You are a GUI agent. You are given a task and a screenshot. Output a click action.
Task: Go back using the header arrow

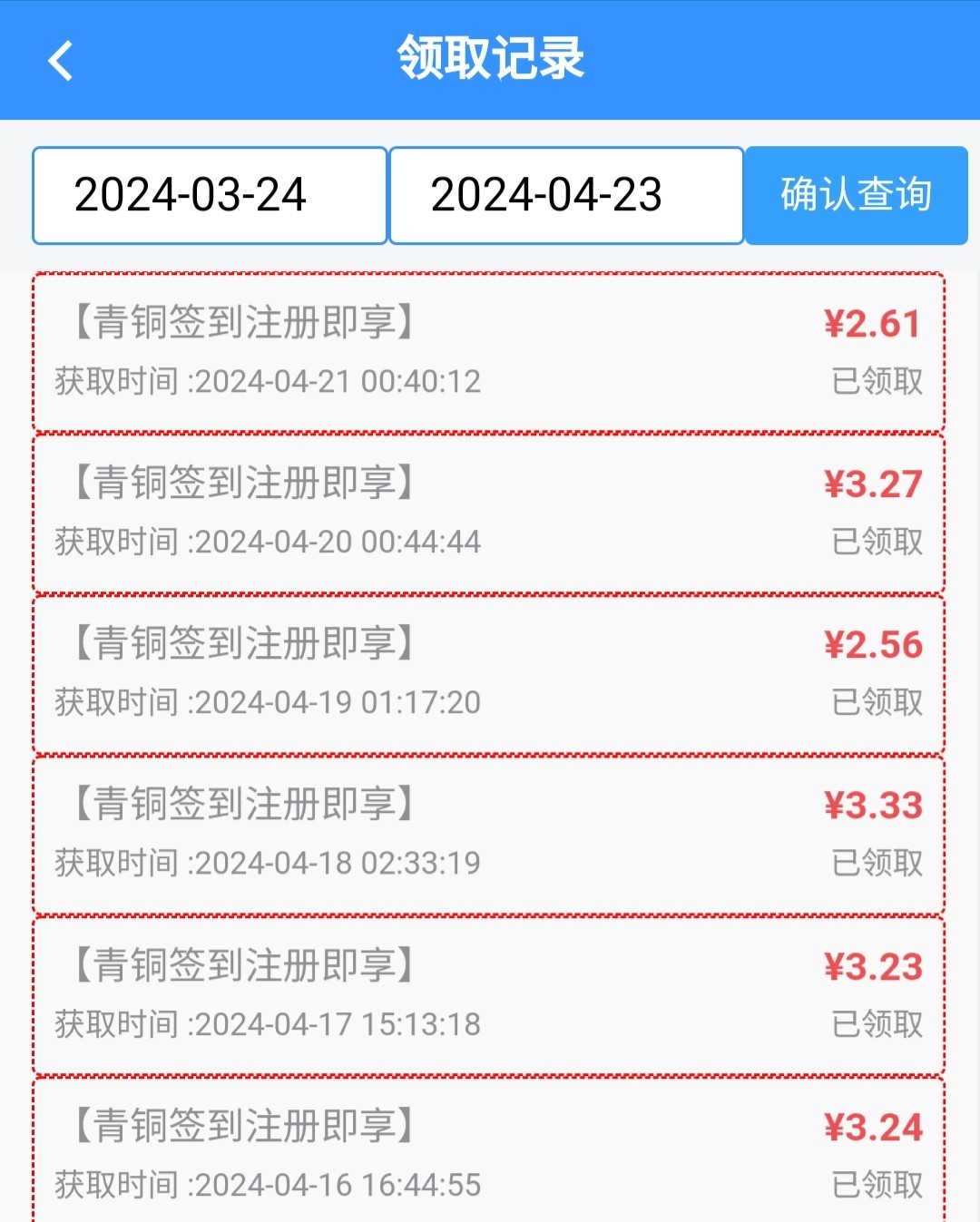60,61
